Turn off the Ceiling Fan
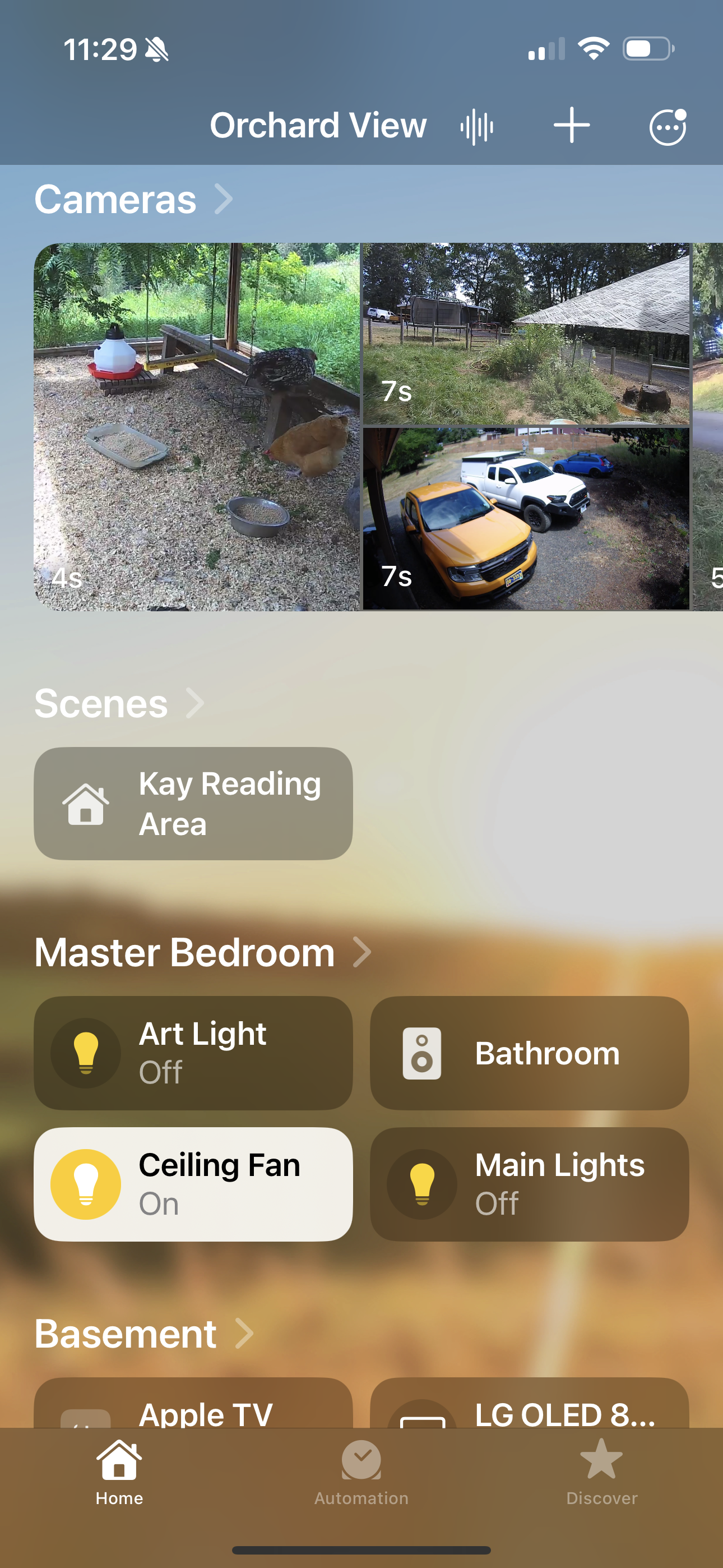This screenshot has height=1568, width=723. pos(193,1184)
